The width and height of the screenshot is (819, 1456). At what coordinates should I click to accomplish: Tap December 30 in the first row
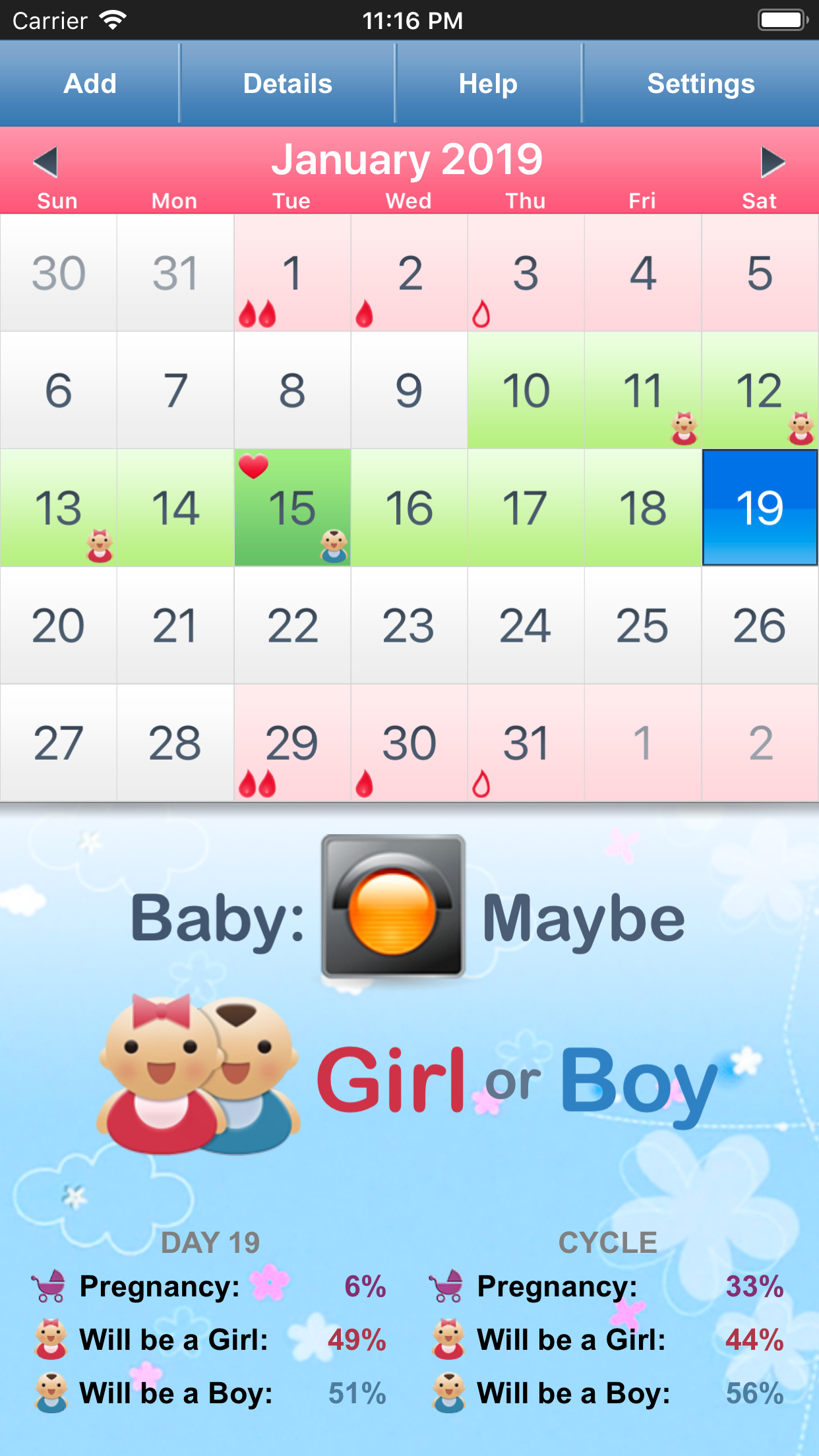click(59, 273)
